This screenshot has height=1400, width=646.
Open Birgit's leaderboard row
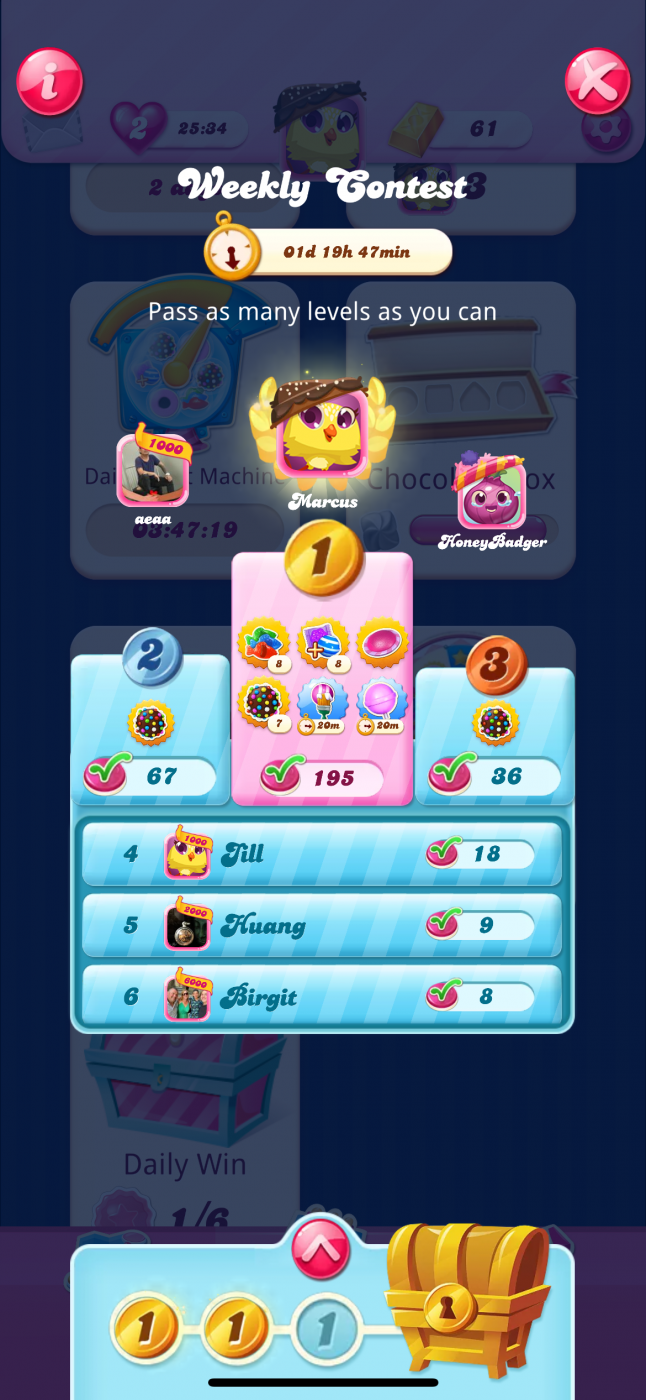click(321, 997)
